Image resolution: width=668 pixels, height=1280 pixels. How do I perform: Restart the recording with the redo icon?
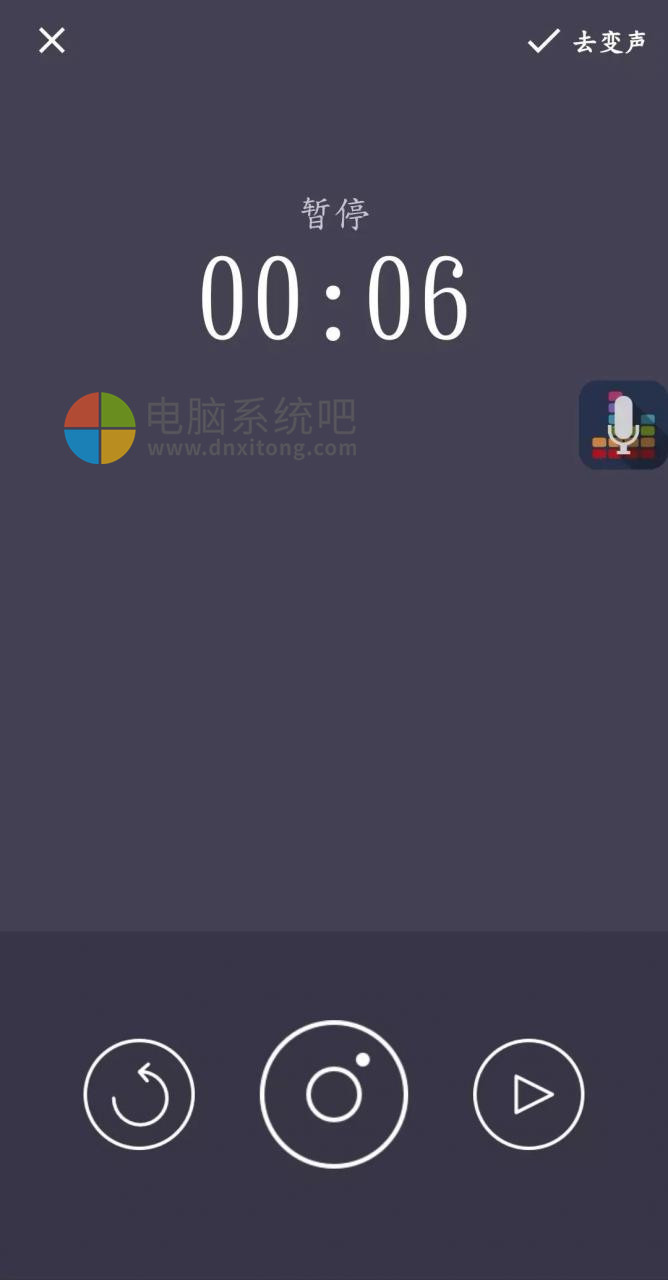pyautogui.click(x=139, y=1094)
